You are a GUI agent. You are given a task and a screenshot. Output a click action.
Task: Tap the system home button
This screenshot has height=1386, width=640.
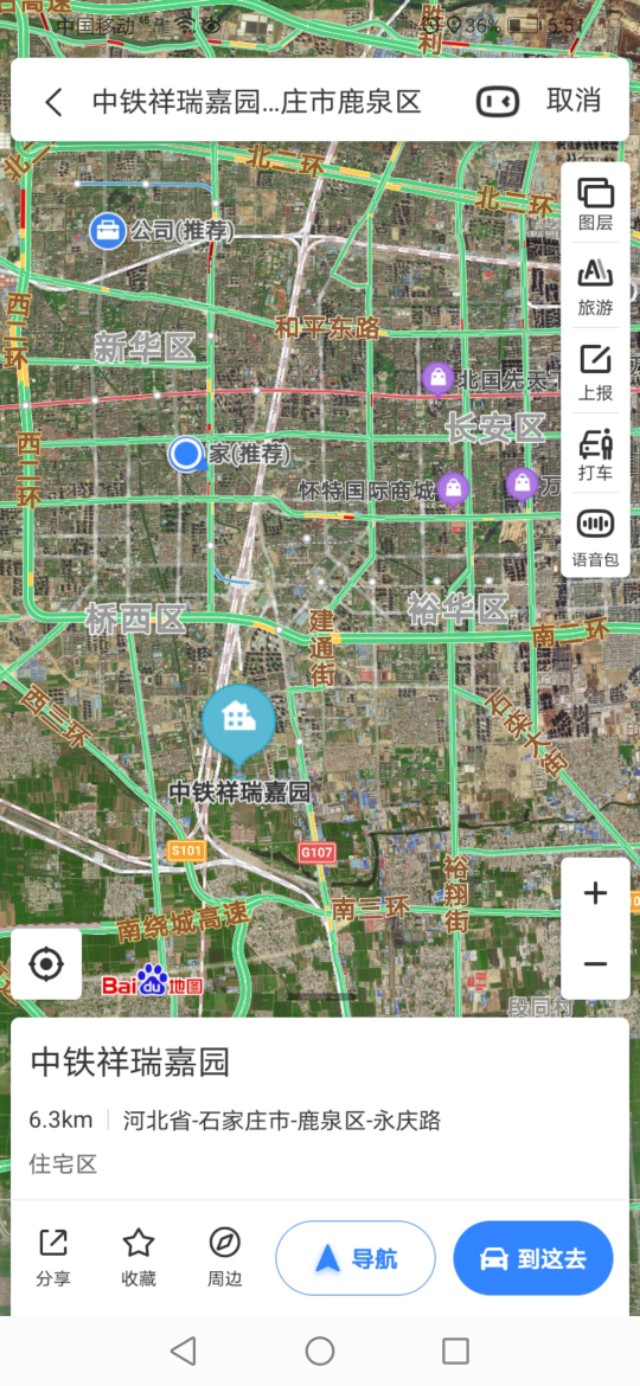point(320,1351)
